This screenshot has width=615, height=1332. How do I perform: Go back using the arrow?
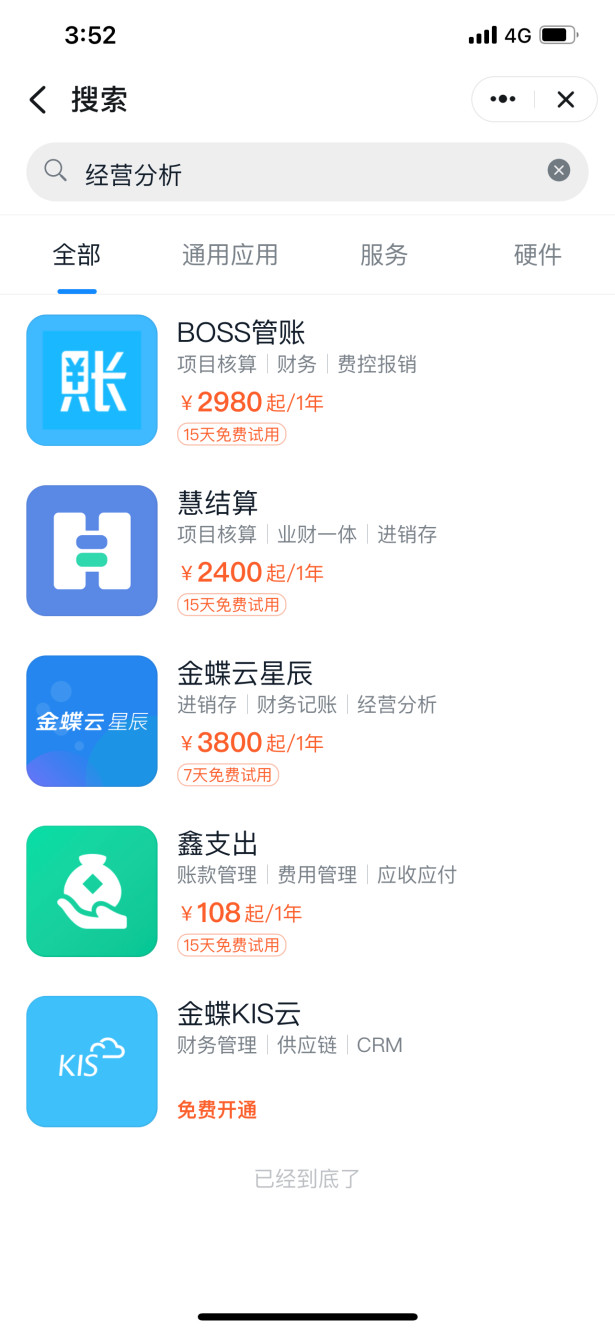pos(38,100)
